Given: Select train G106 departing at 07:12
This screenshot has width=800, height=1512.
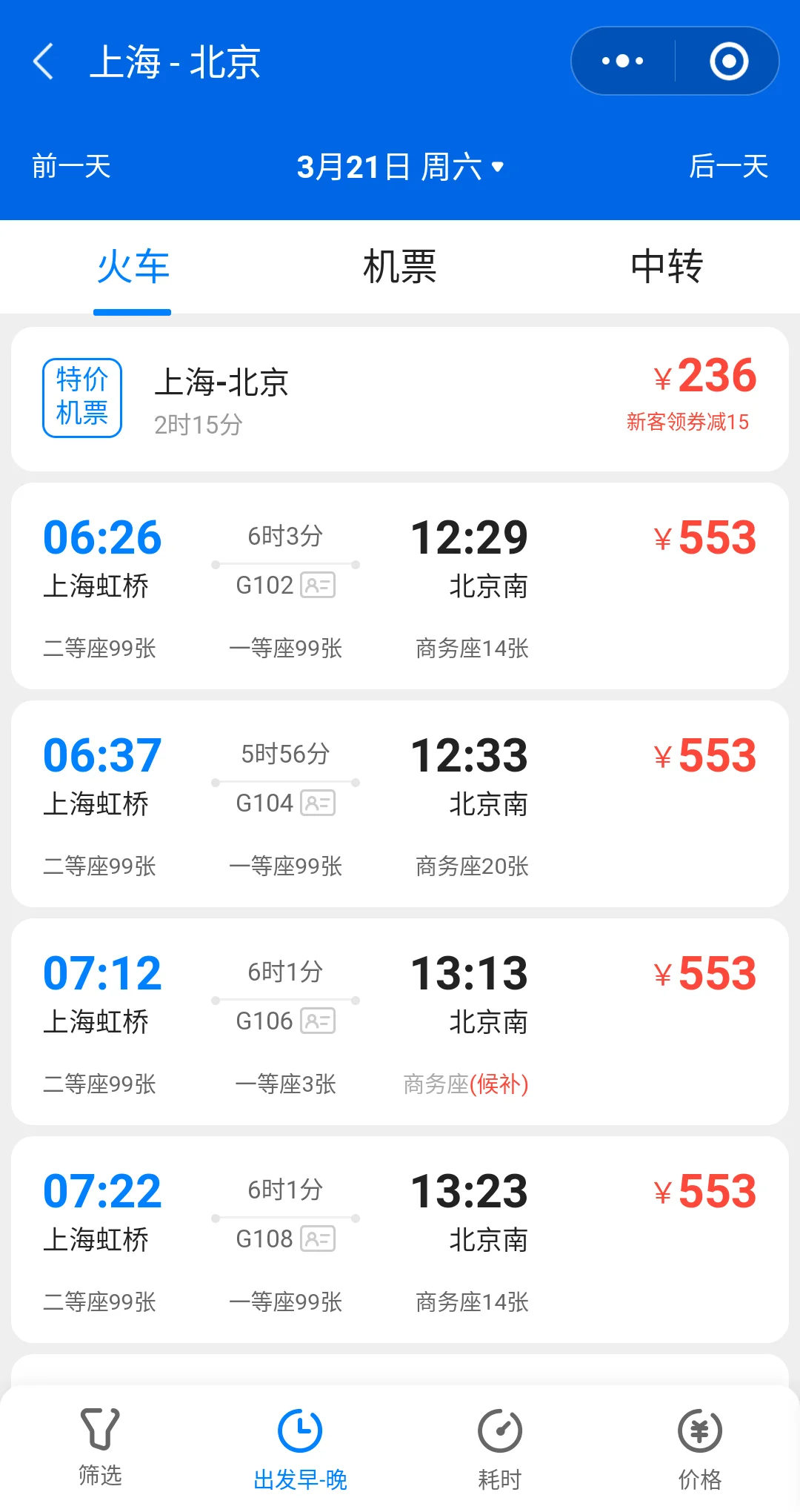Looking at the screenshot, I should tap(400, 1022).
